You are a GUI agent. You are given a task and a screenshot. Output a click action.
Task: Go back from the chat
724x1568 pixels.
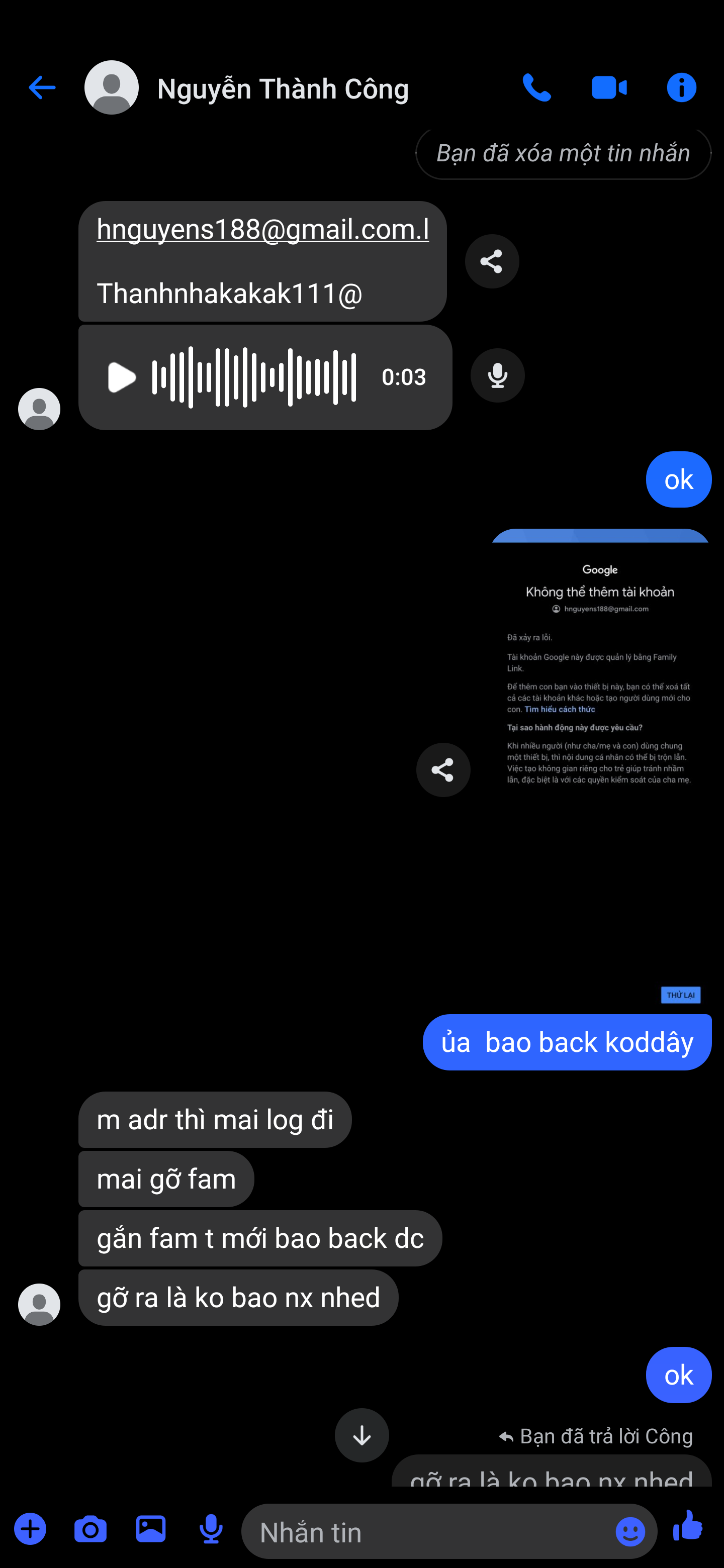pos(42,87)
